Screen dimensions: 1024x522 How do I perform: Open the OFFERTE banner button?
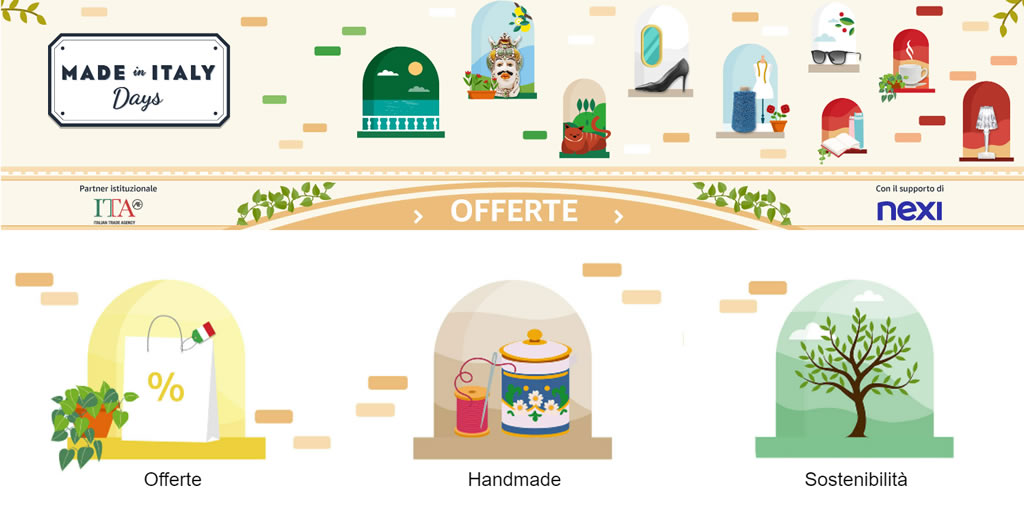513,211
